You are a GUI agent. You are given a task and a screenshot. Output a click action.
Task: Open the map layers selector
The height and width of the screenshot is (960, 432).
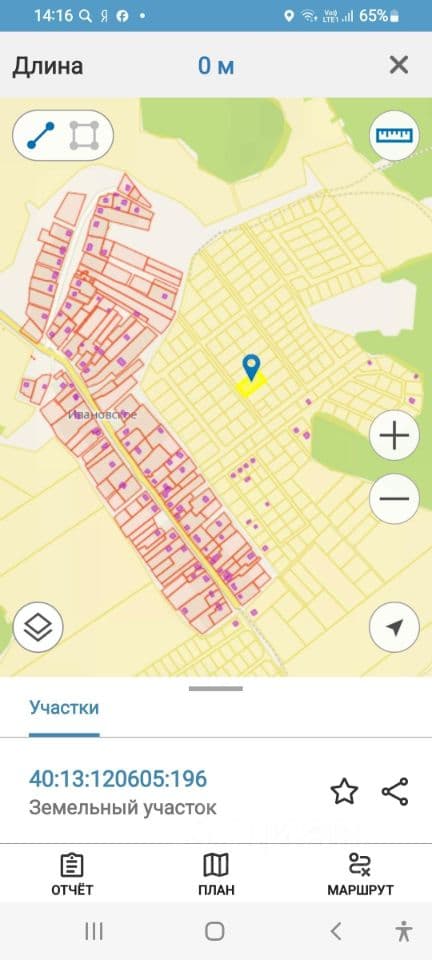(38, 627)
